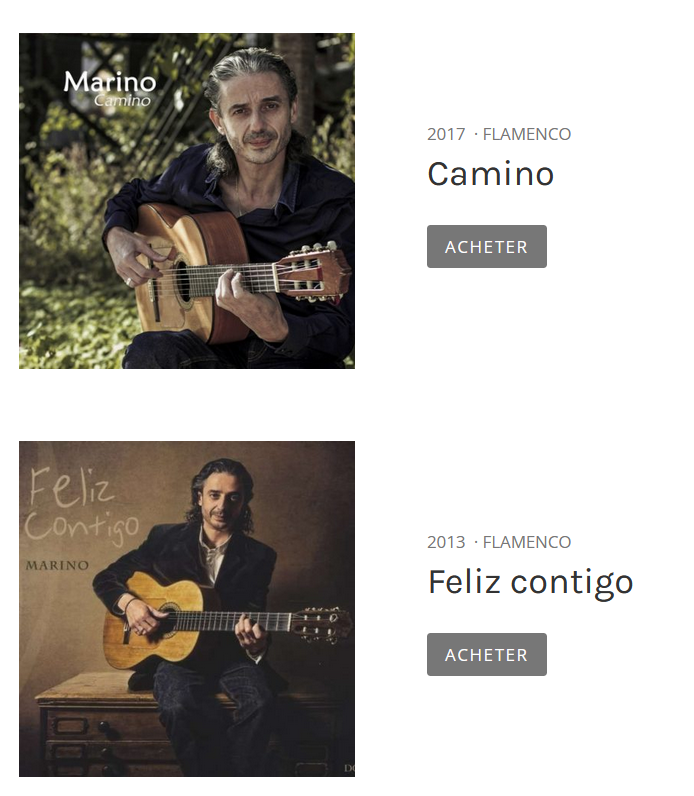
Task: Open the Feliz contigo album cover
Action: point(187,608)
